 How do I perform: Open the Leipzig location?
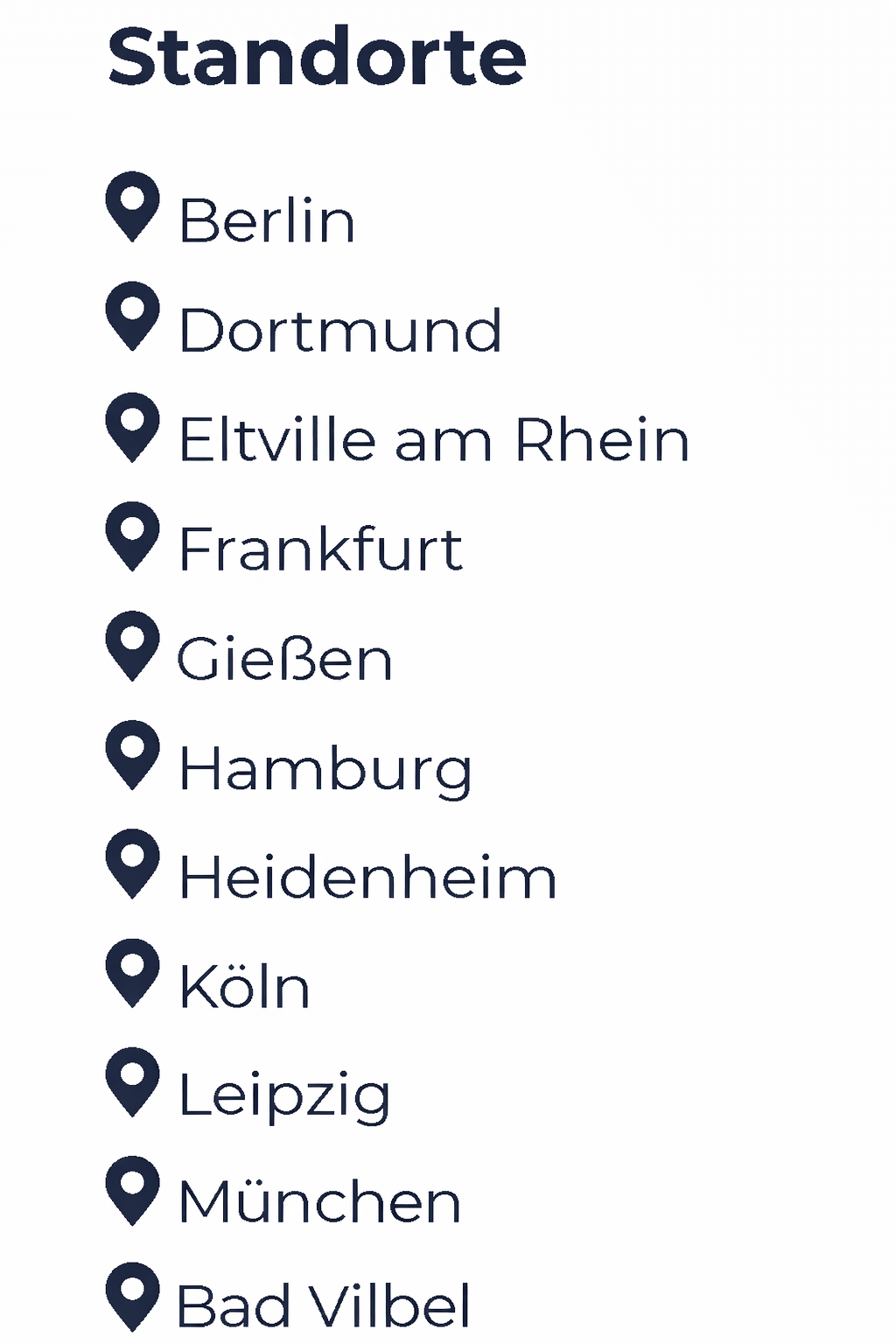pyautogui.click(x=284, y=1095)
